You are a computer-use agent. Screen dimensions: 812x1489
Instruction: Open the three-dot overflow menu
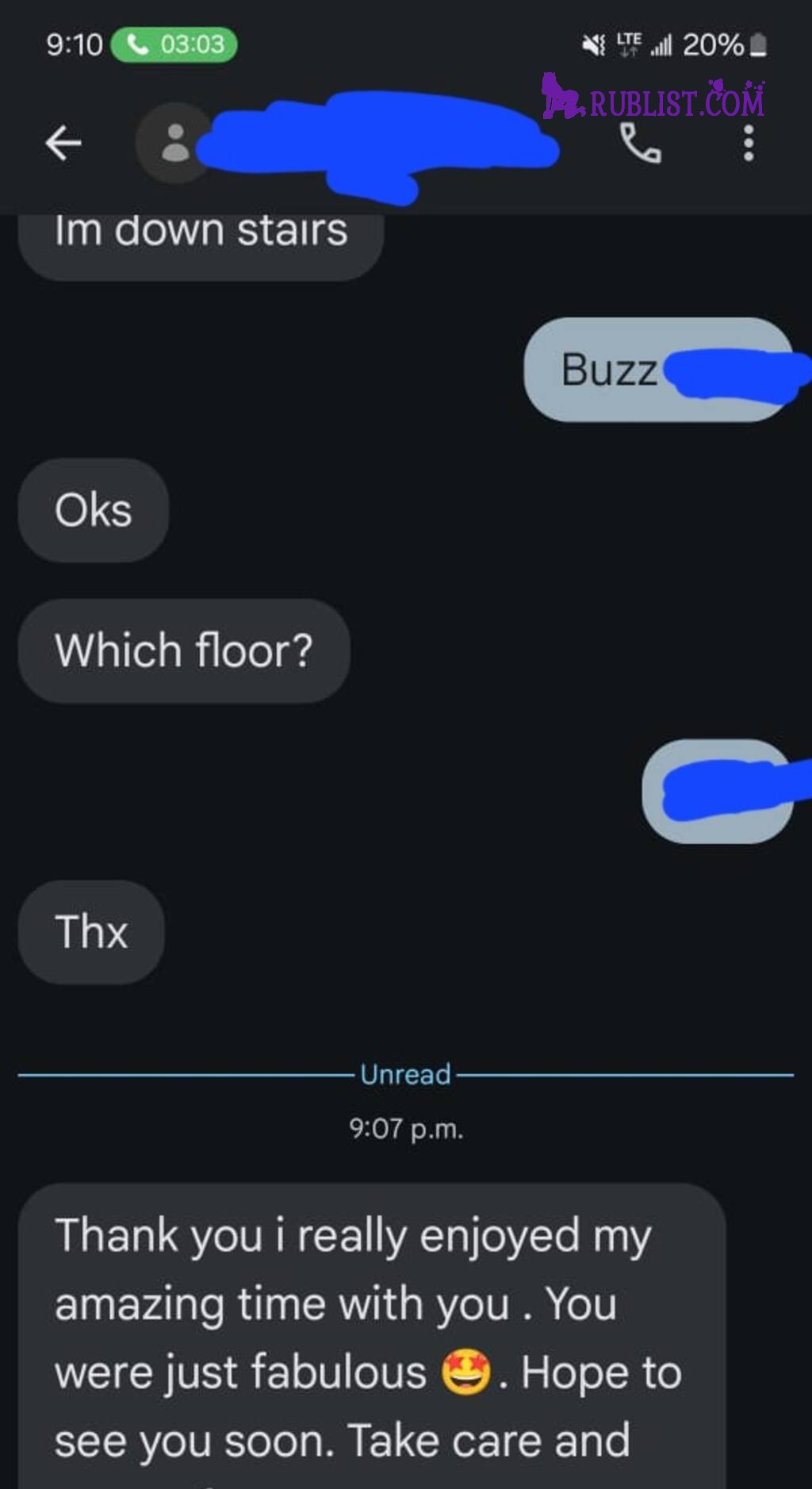coord(748,144)
